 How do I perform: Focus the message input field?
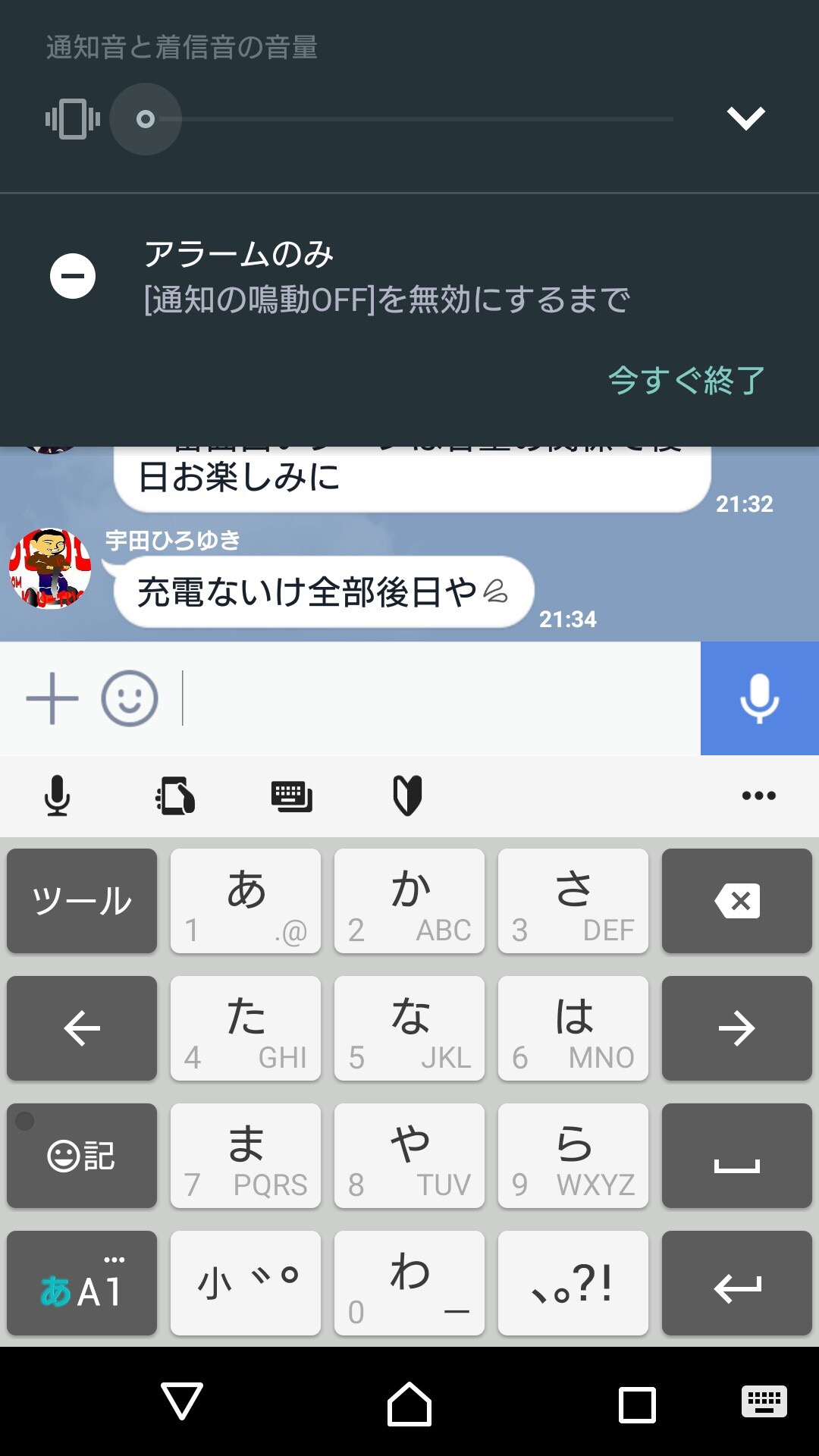pyautogui.click(x=440, y=698)
